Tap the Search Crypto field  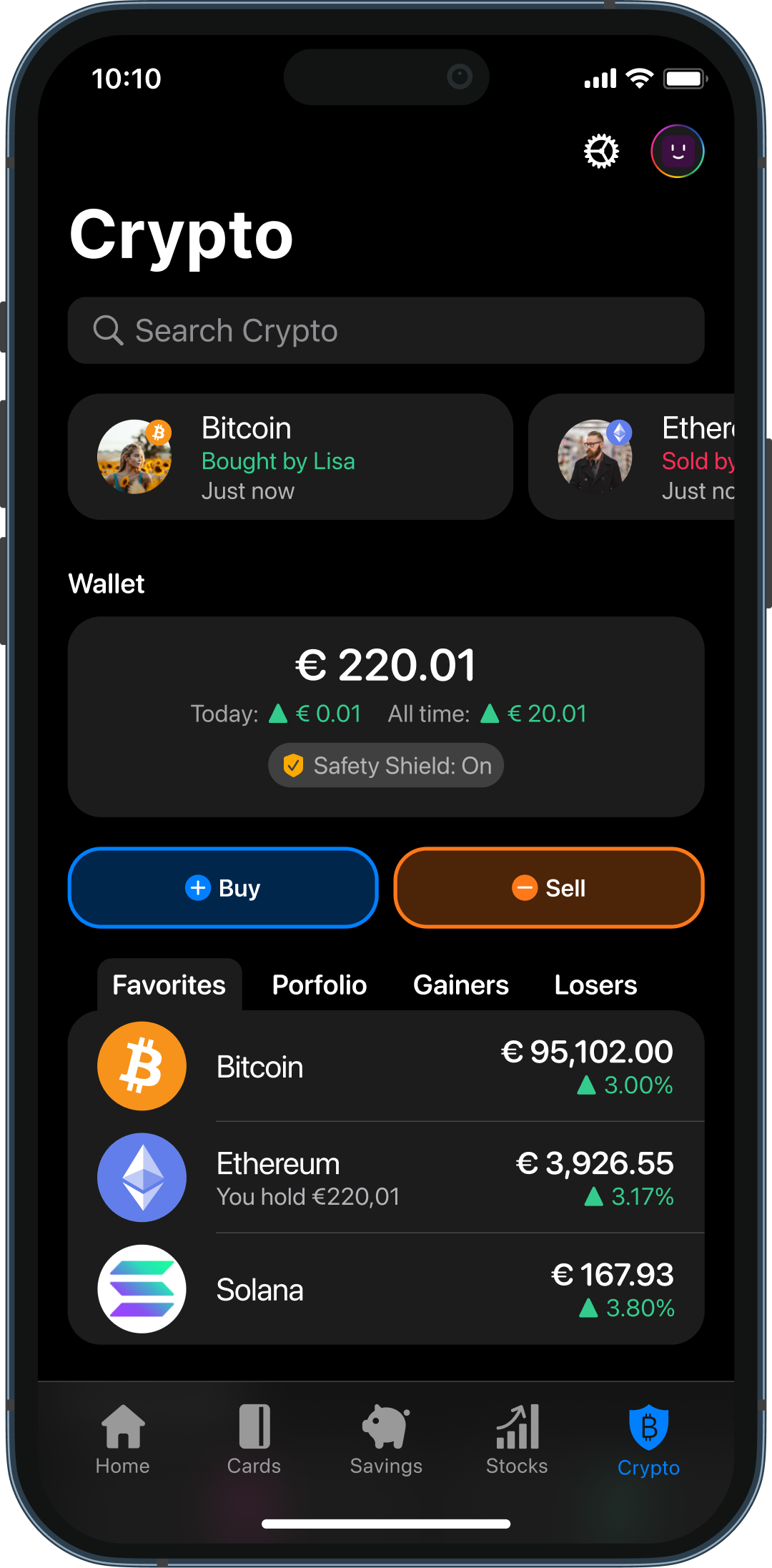pyautogui.click(x=386, y=330)
